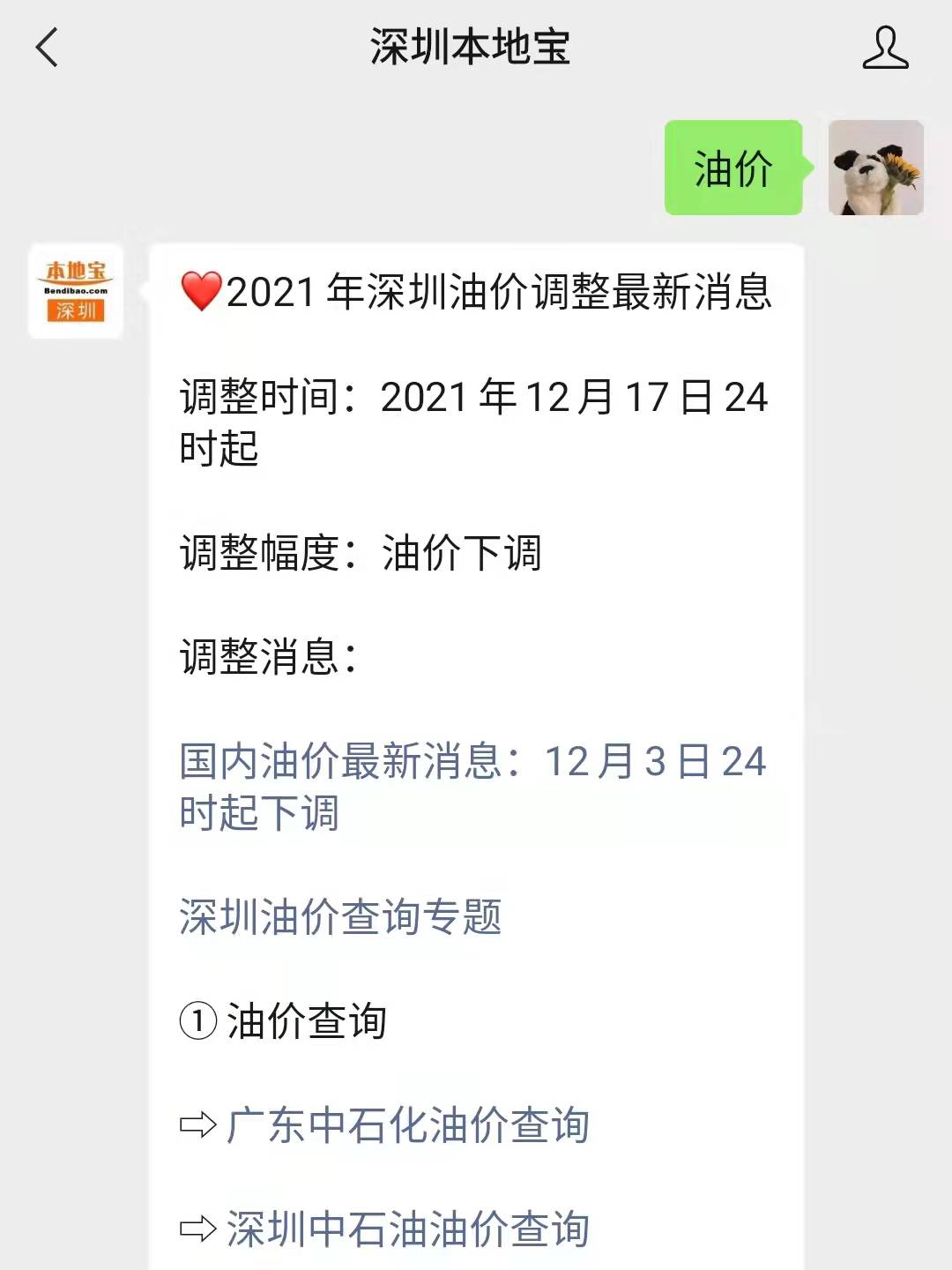Open 广东中石化油价查询 link
Viewport: 952px width, 1270px height.
407,1125
